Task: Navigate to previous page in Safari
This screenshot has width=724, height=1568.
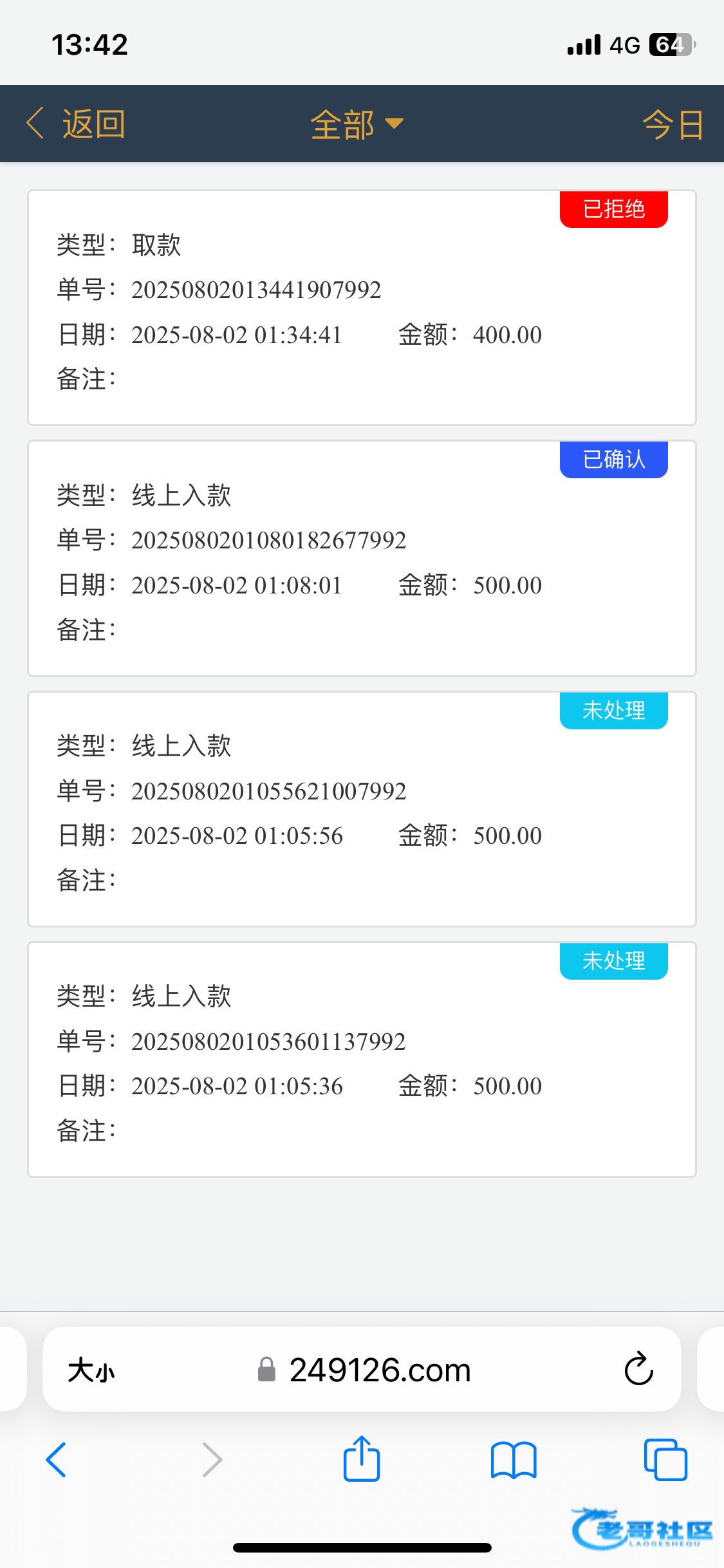Action: 57,1460
